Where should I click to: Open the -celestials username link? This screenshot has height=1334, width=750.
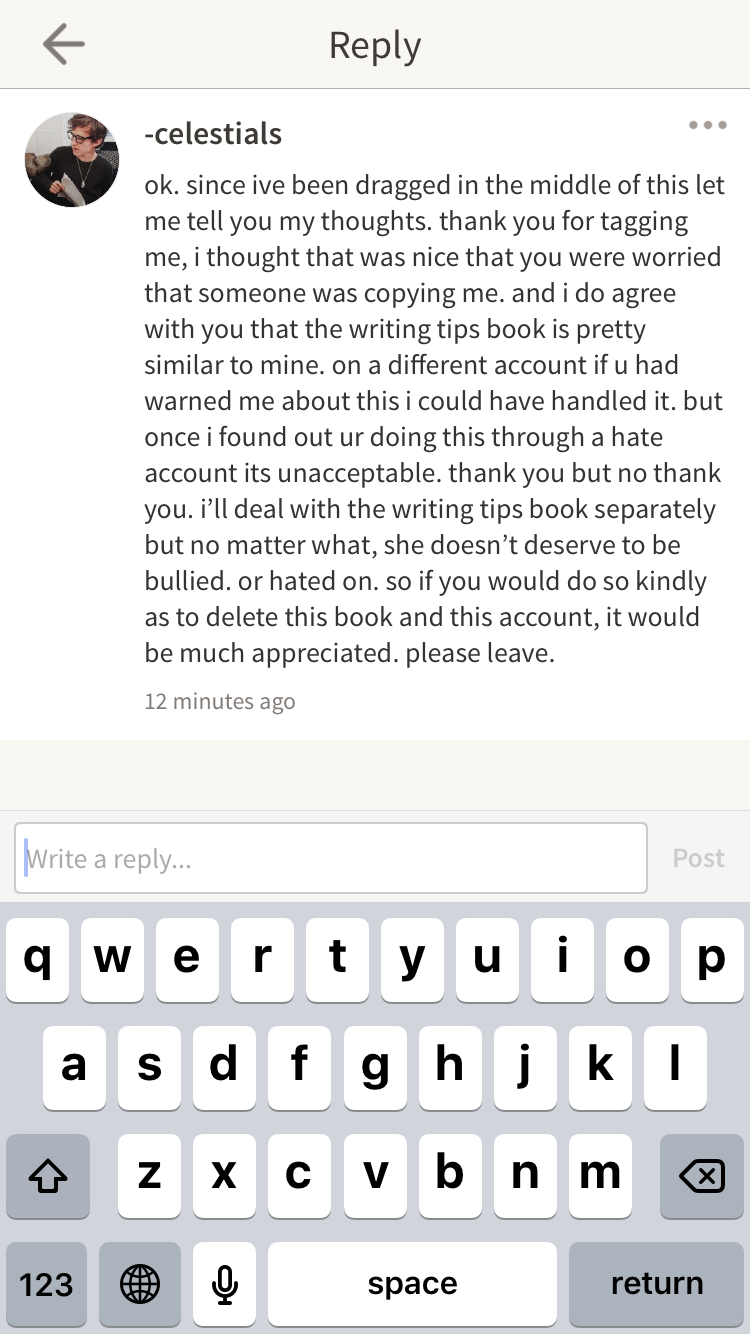click(x=213, y=133)
